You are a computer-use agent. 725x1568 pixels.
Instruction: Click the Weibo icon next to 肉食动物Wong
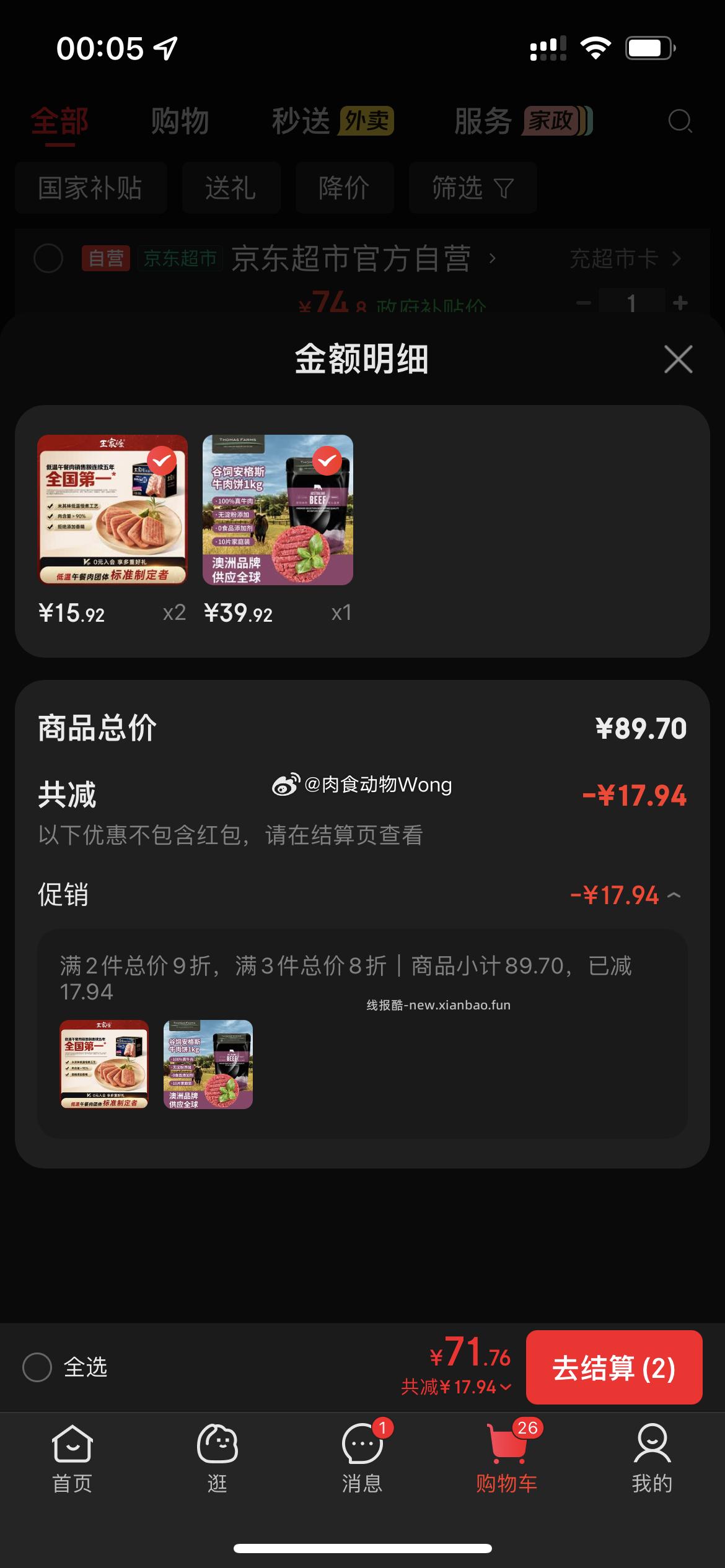[287, 785]
